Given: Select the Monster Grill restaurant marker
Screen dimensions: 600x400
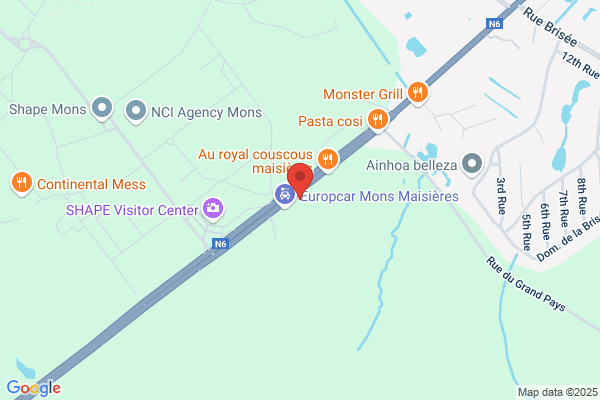Looking at the screenshot, I should 417,93.
